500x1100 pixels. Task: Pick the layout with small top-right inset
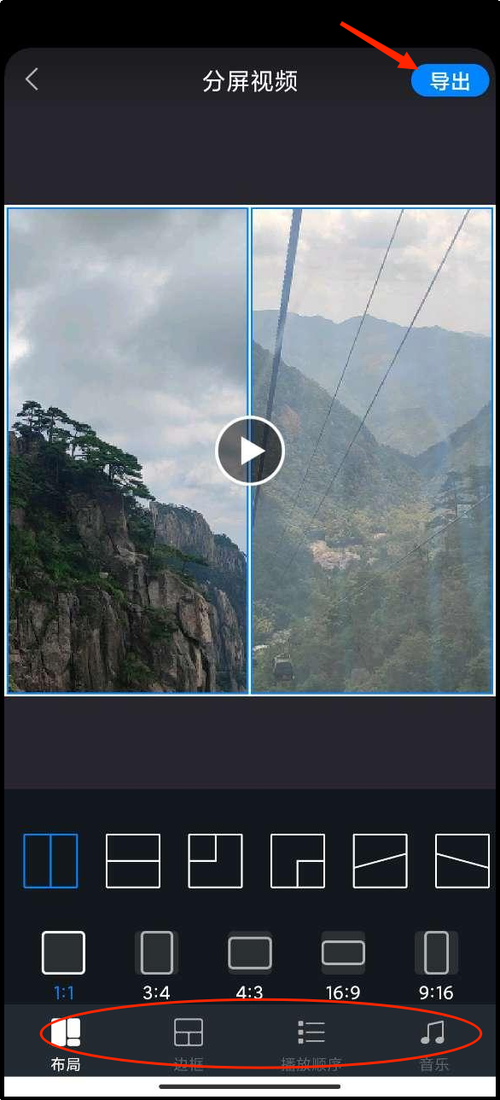click(215, 861)
